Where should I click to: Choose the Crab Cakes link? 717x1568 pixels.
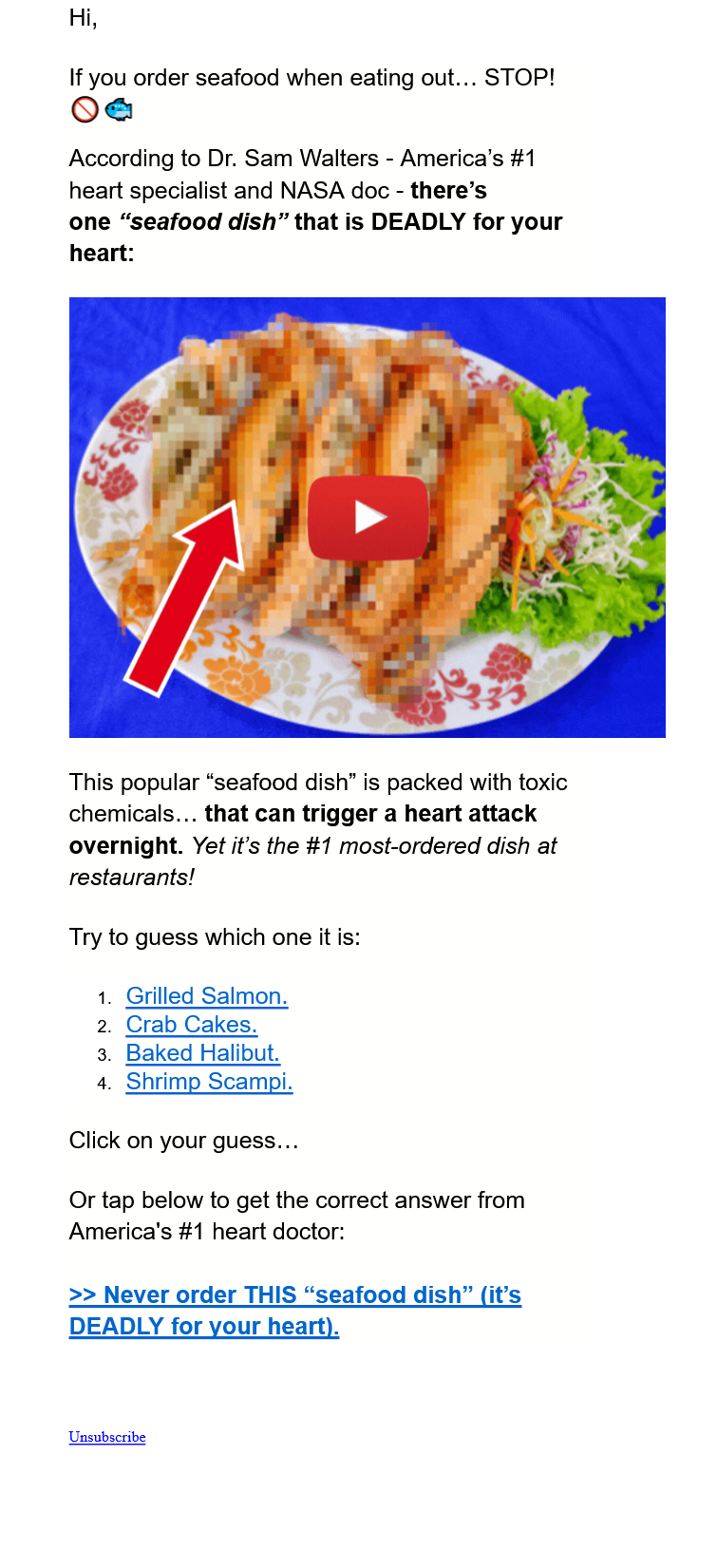coord(192,1025)
